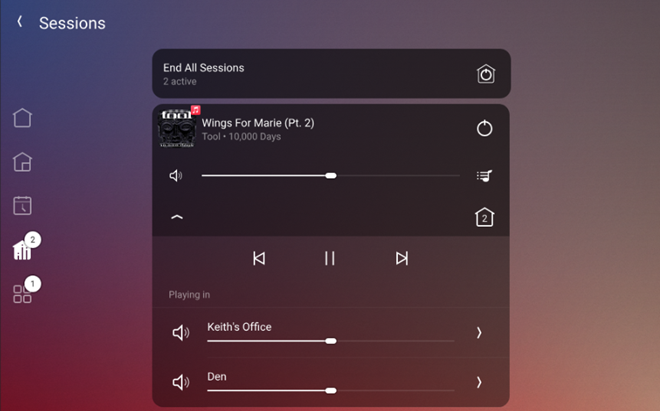
Task: Power off the Wings For Marie session
Action: 485,129
